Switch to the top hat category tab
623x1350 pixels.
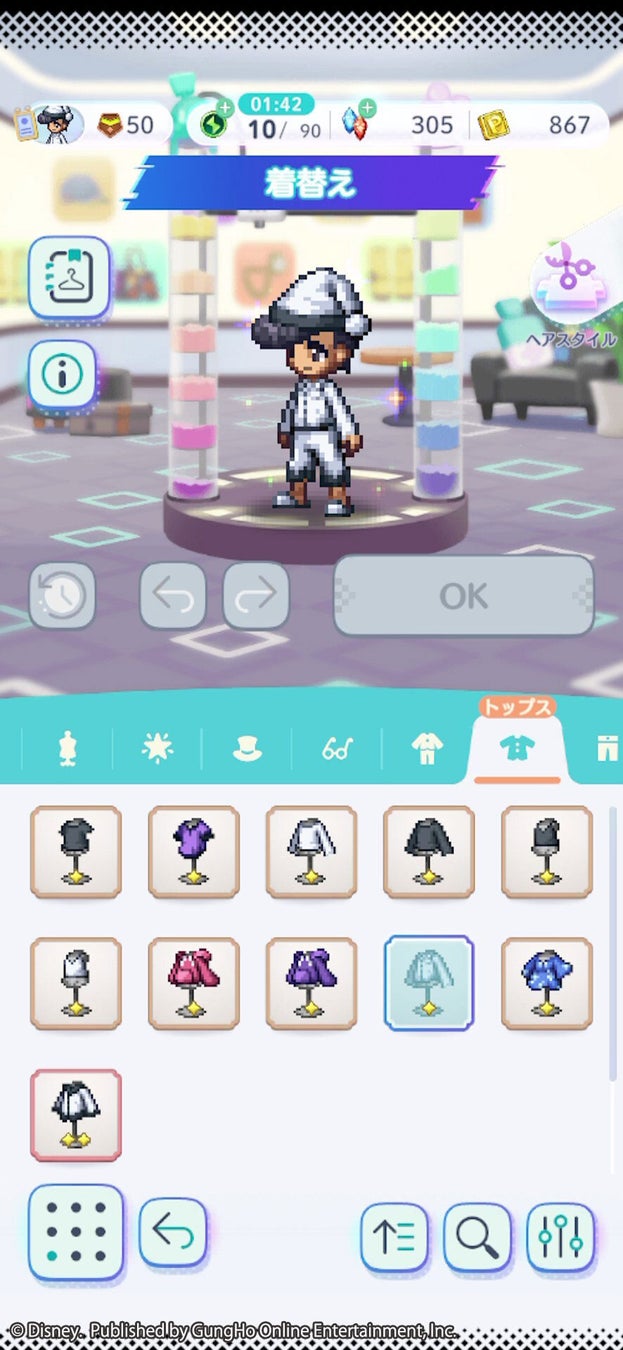tap(247, 749)
